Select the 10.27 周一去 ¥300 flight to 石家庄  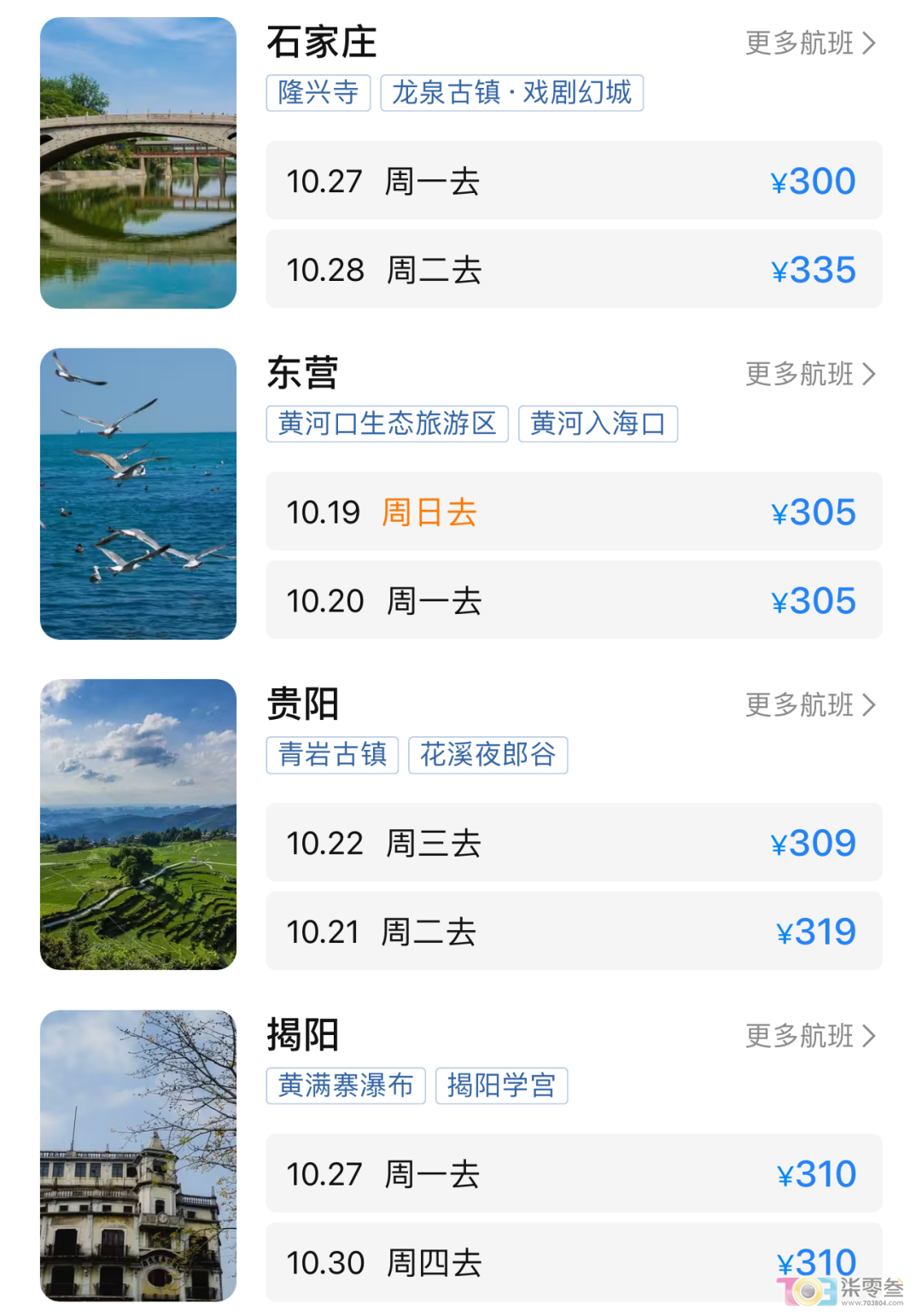[x=574, y=181]
